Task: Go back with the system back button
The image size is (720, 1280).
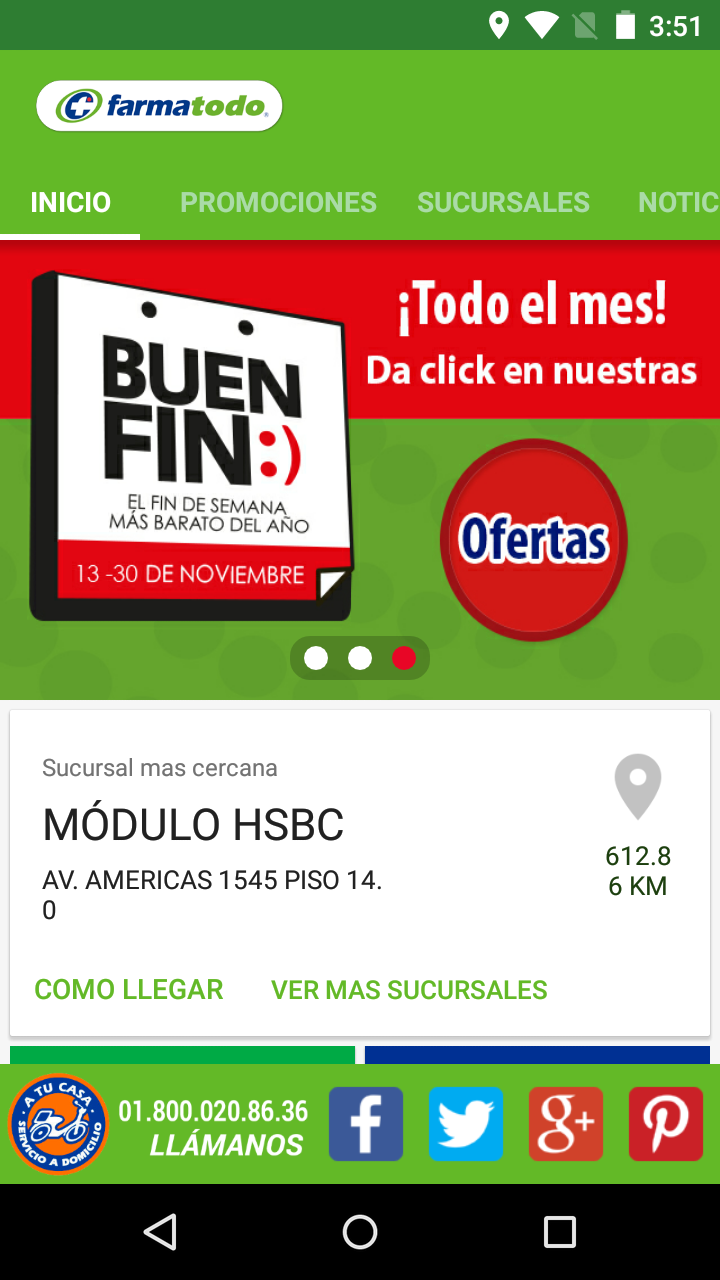Action: point(160,1232)
